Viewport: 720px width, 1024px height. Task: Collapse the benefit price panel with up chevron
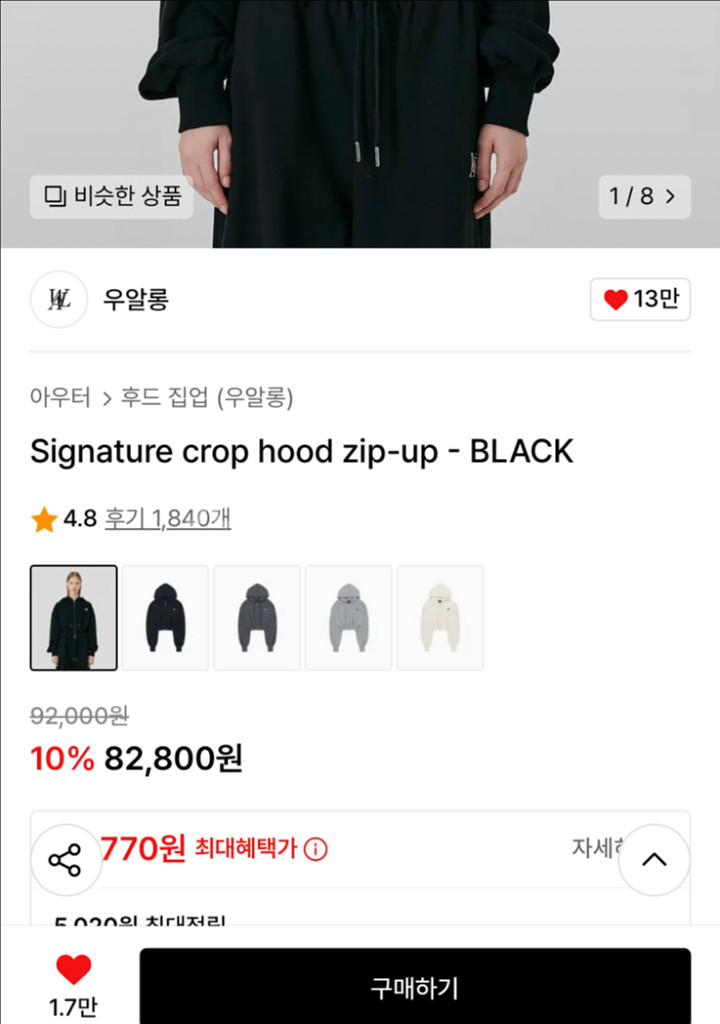point(654,859)
